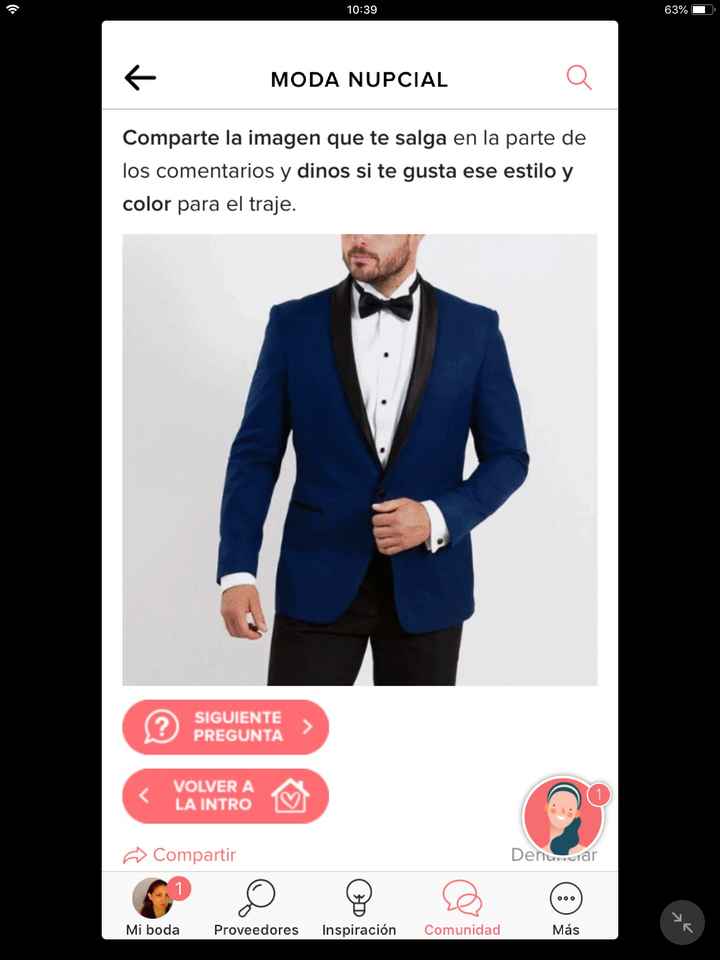Tap the Comunidad speech bubbles icon
The height and width of the screenshot is (960, 720).
pyautogui.click(x=461, y=898)
